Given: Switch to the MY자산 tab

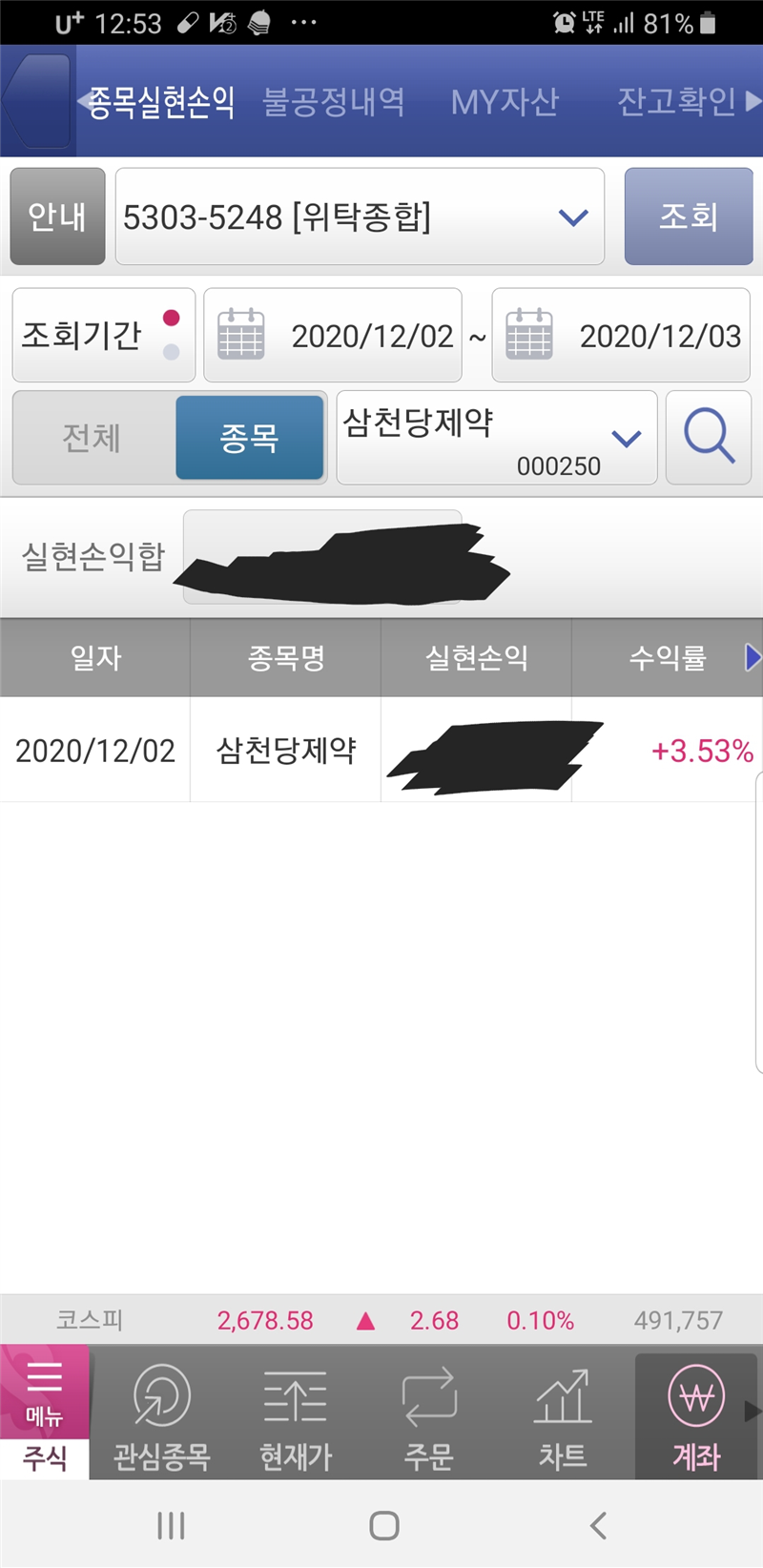Looking at the screenshot, I should pyautogui.click(x=505, y=102).
